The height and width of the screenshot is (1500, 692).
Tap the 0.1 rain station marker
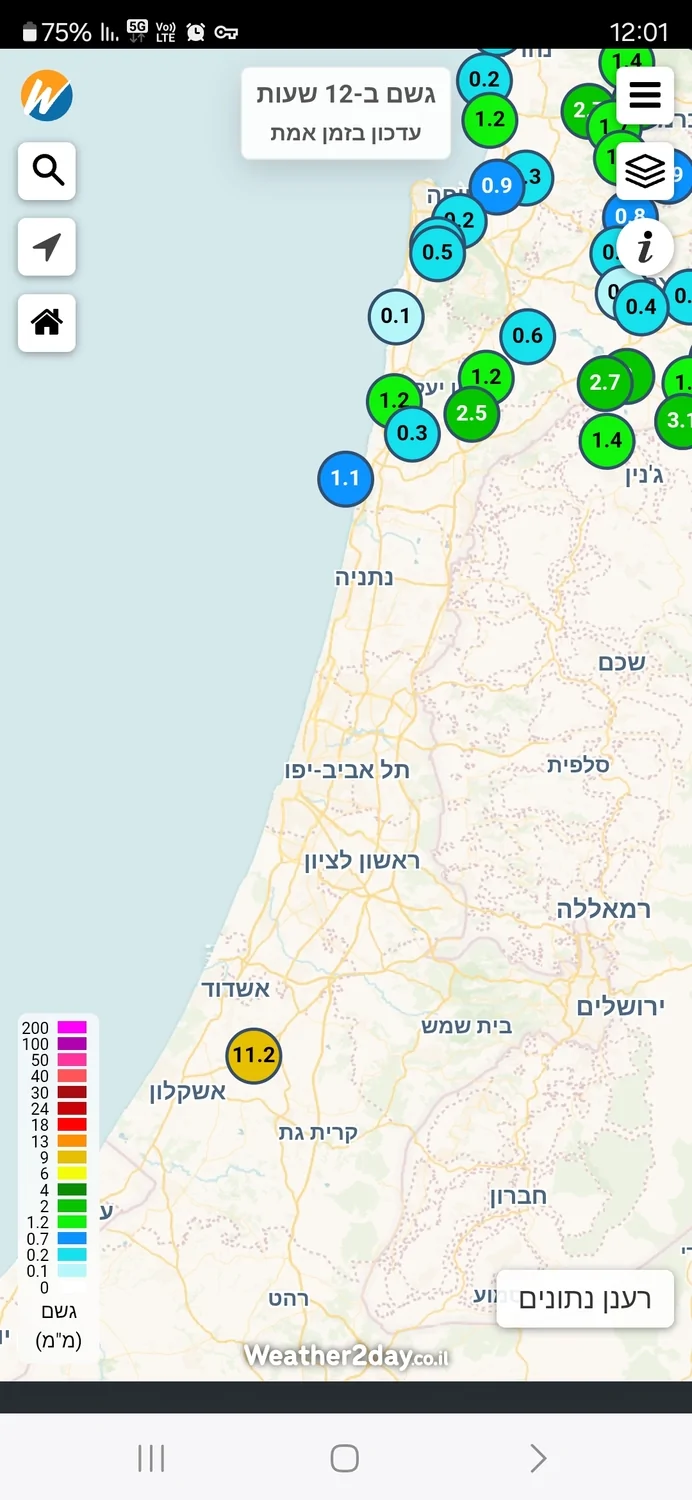396,316
